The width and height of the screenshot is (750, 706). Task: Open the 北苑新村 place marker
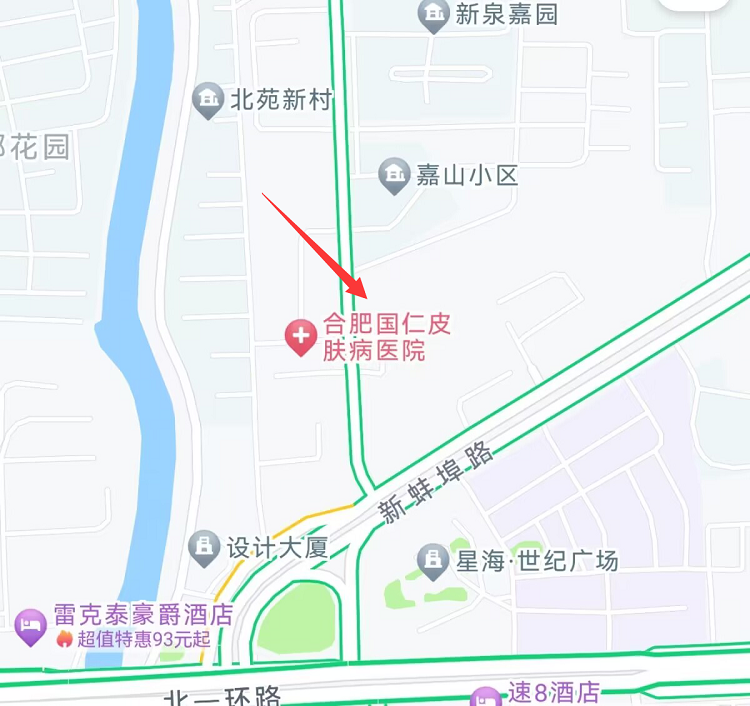point(208,99)
